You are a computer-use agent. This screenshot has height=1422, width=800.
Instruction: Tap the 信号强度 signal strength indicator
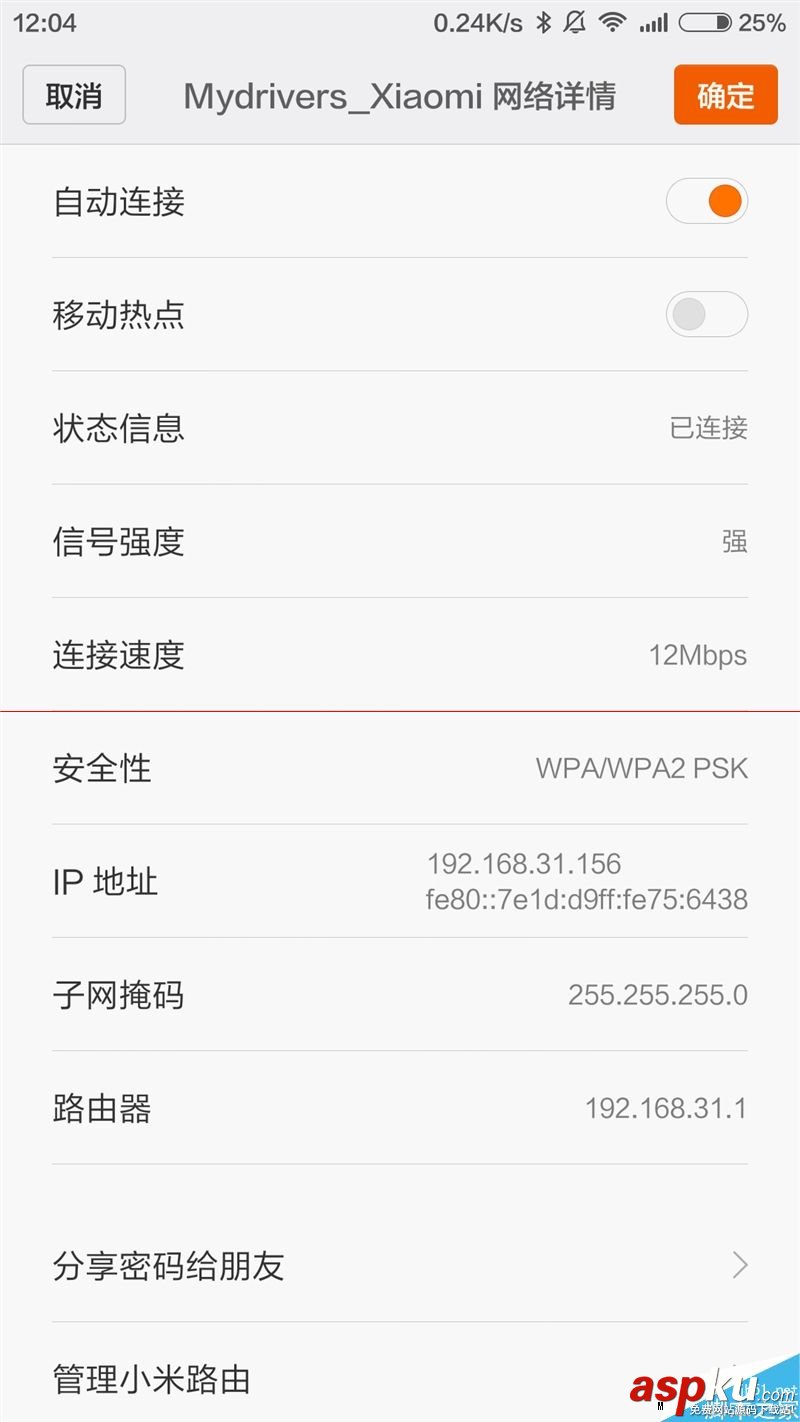(x=400, y=541)
